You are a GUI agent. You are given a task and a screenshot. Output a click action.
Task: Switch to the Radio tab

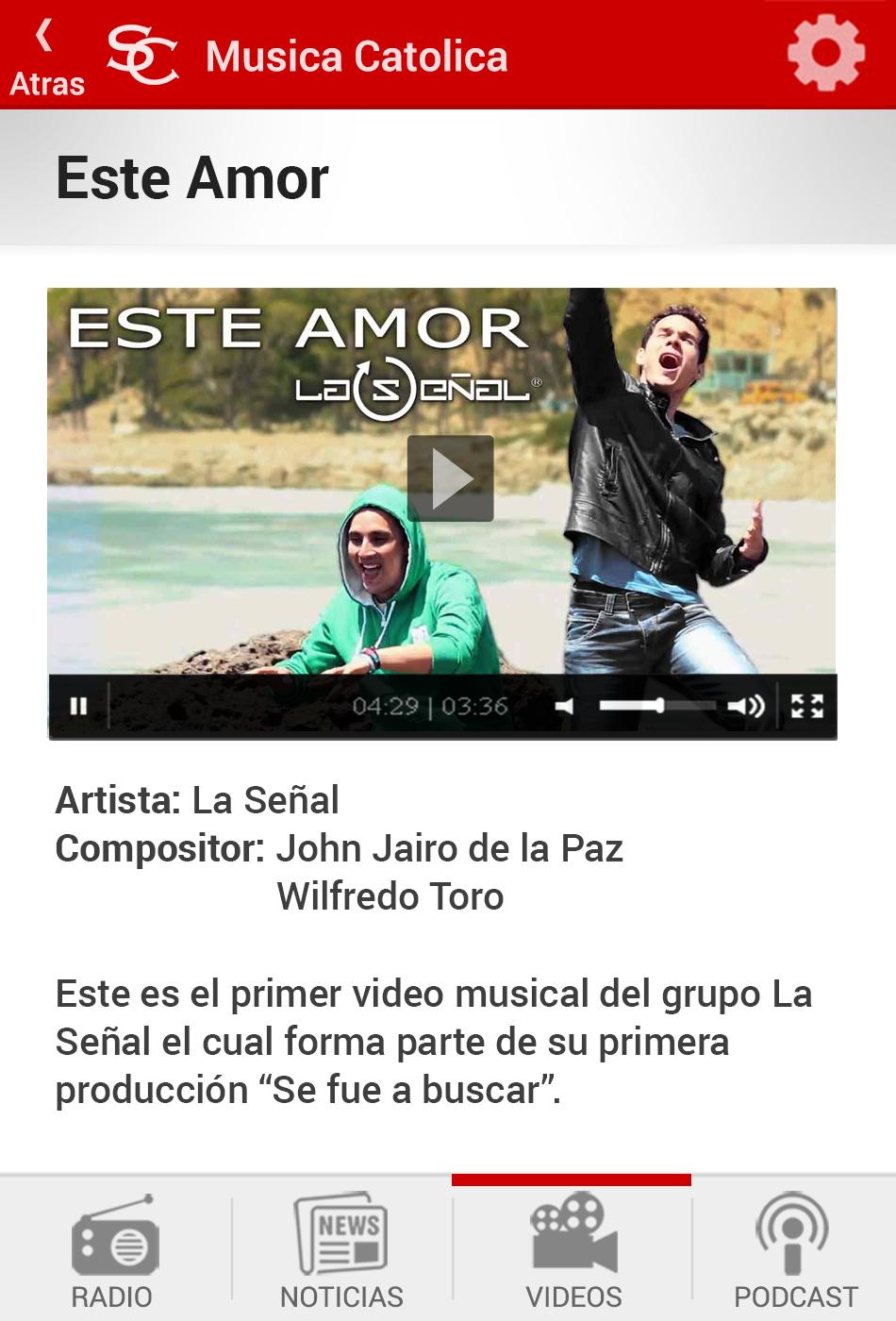click(112, 1252)
